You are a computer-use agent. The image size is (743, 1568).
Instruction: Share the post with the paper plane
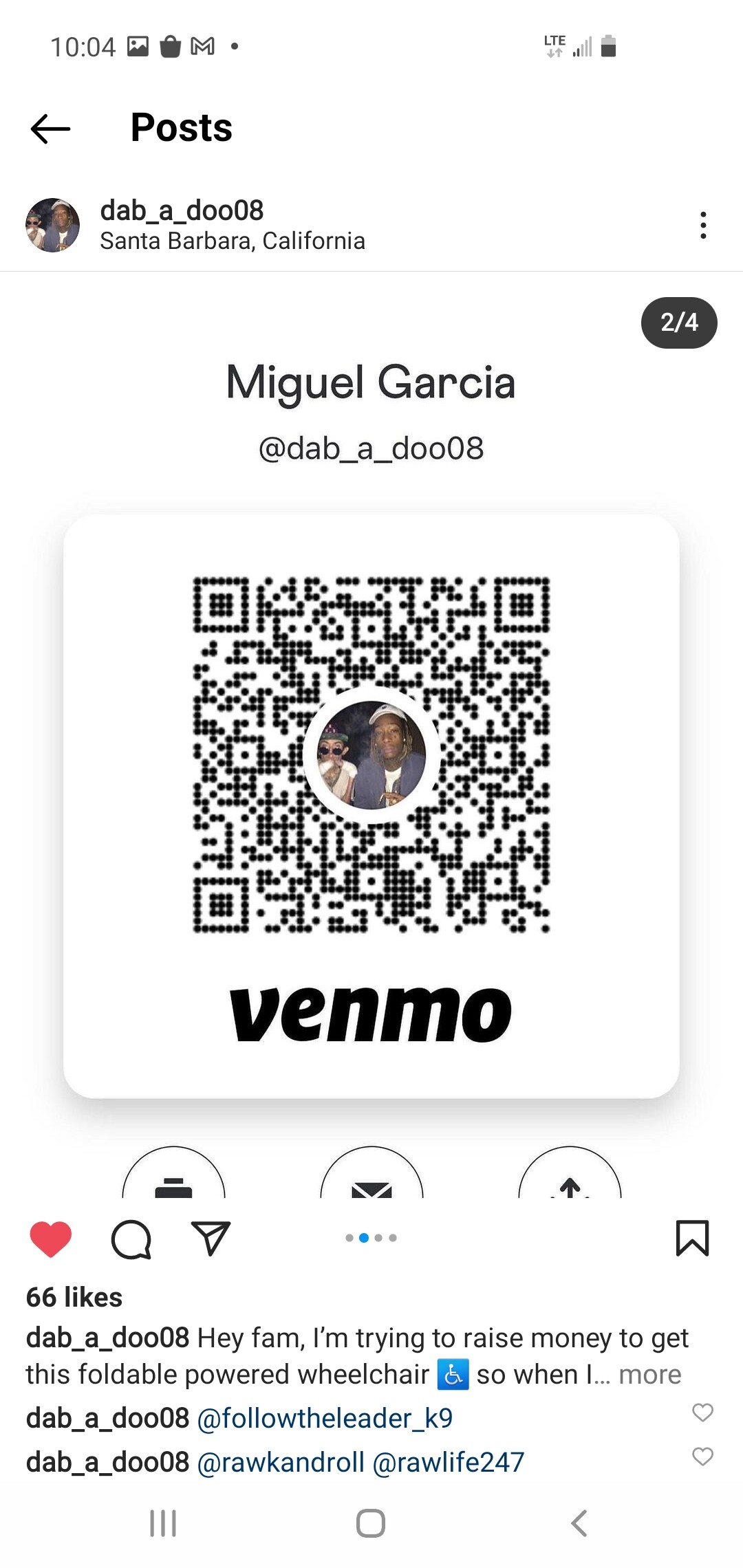[x=210, y=1239]
